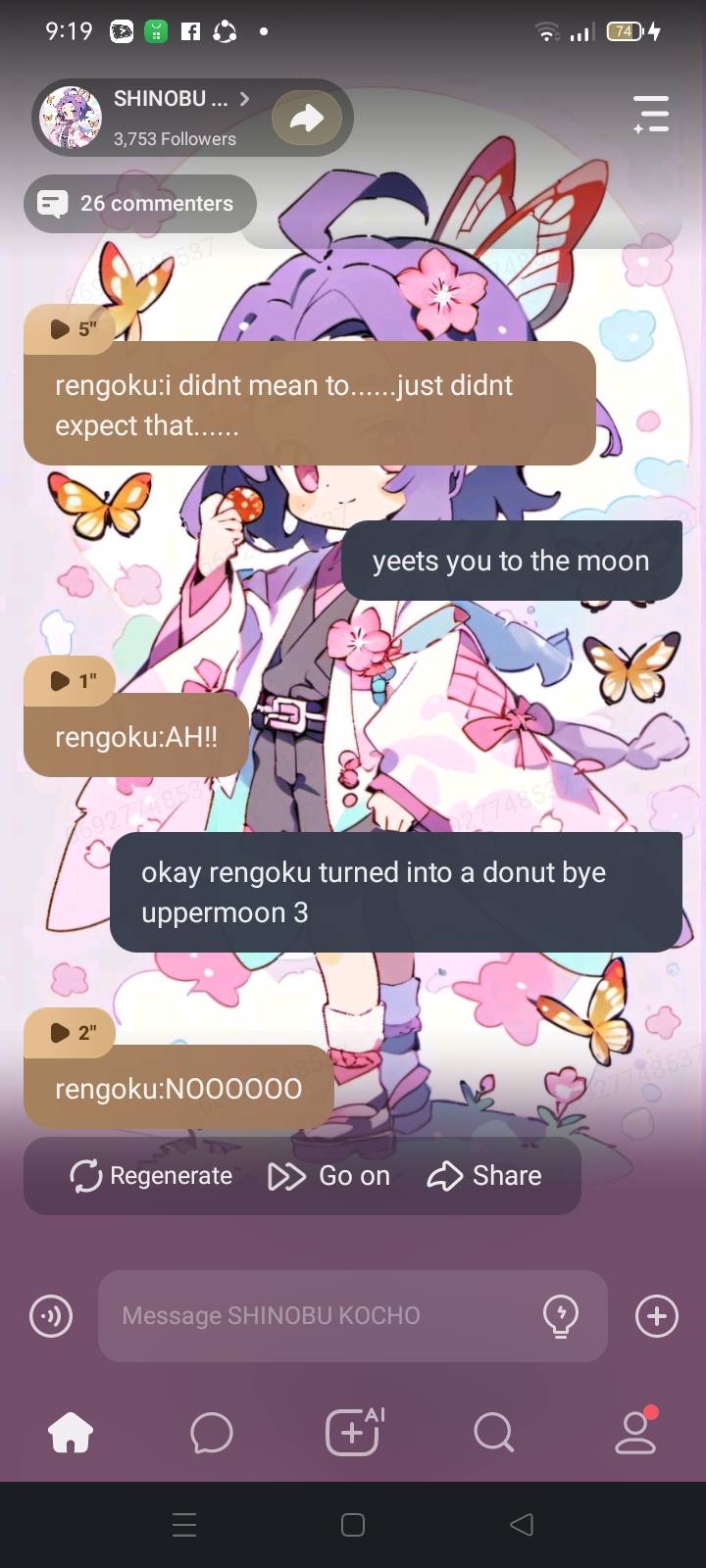This screenshot has width=706, height=1568.
Task: Share this conversation
Action: click(484, 1176)
